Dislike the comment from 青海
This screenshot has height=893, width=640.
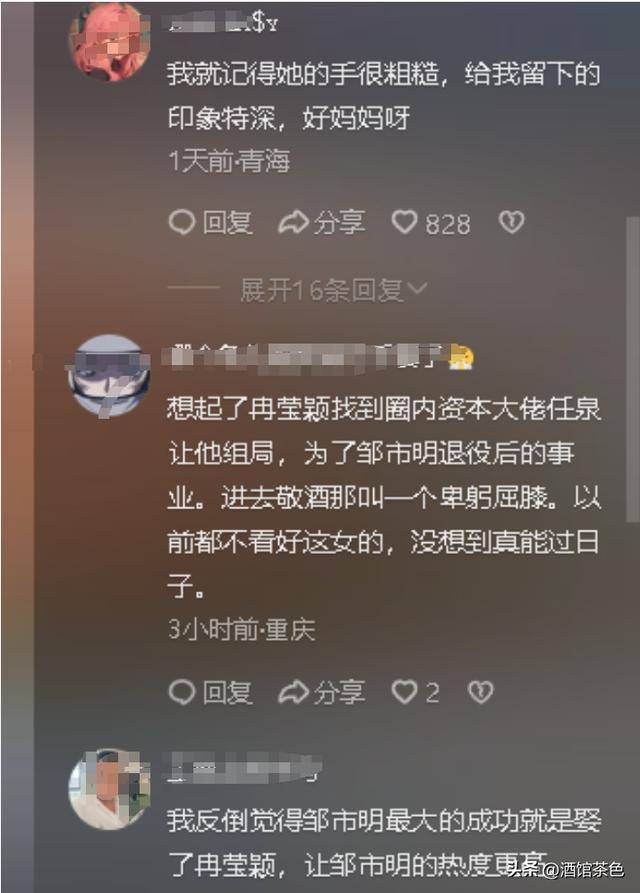511,223
